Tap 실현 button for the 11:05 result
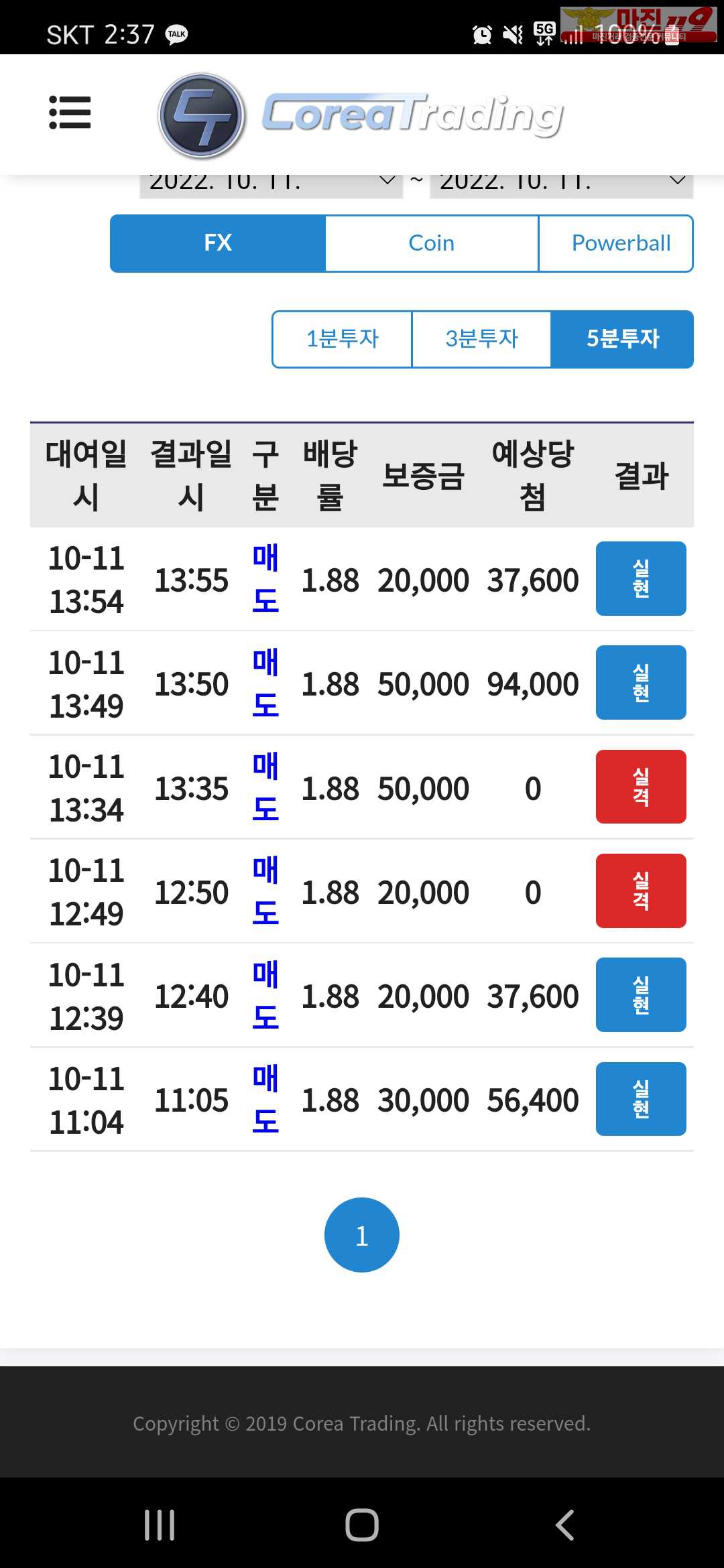The width and height of the screenshot is (724, 1568). click(641, 1099)
